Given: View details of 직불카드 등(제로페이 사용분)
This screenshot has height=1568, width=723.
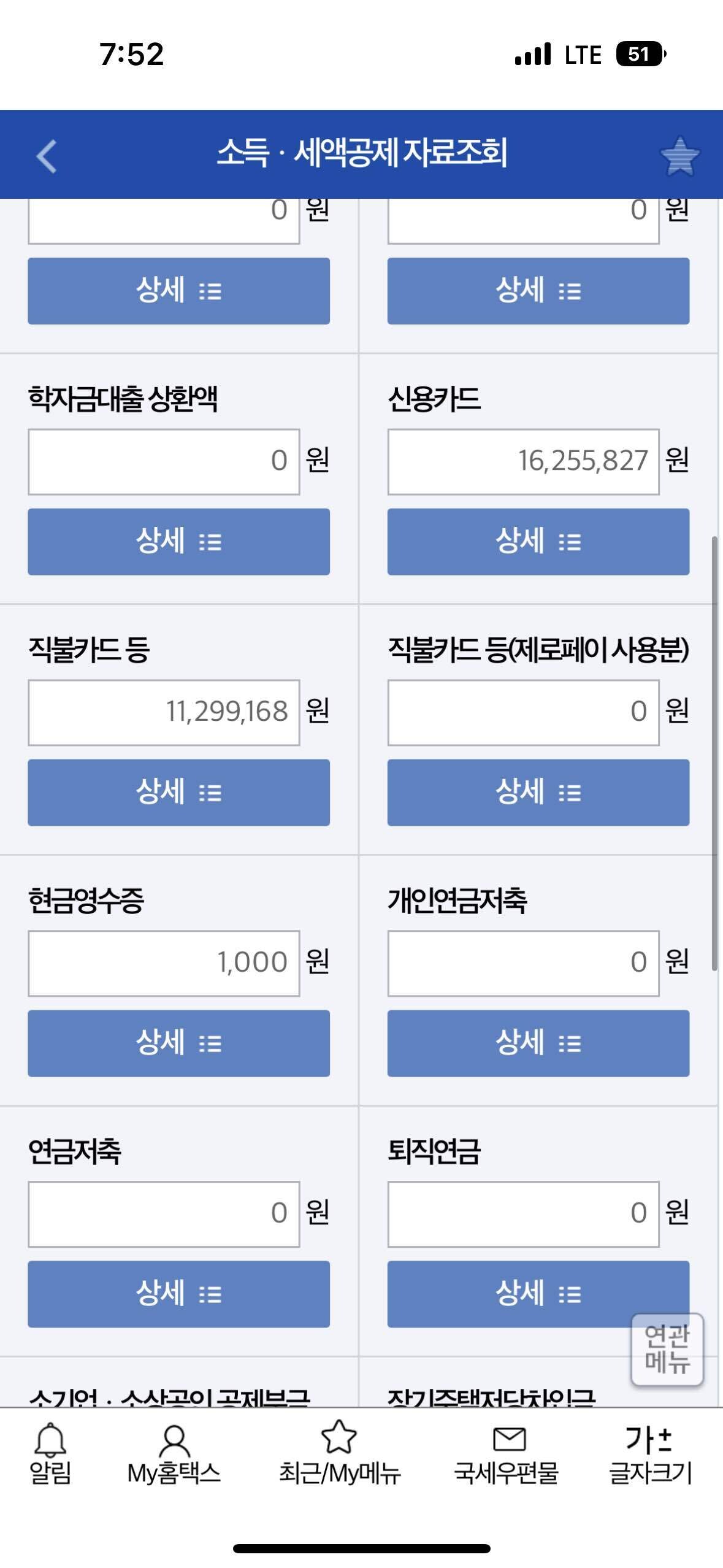Looking at the screenshot, I should tap(538, 792).
